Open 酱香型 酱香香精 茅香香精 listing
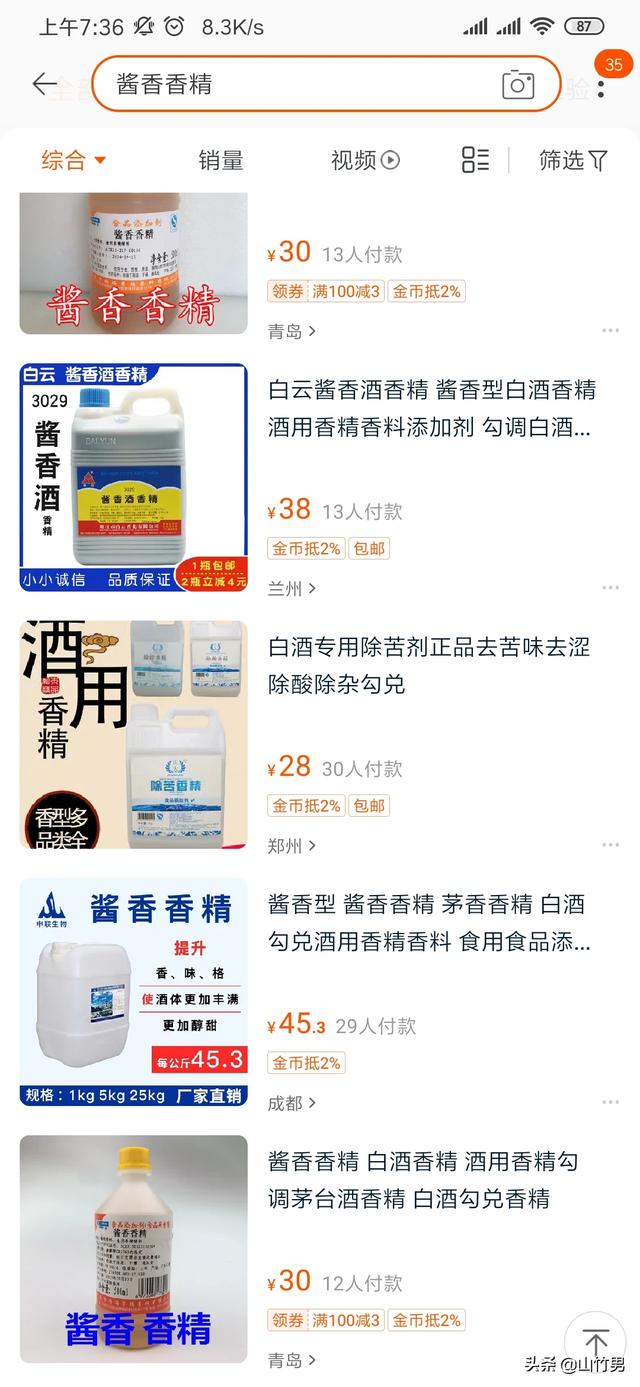Image resolution: width=640 pixels, height=1387 pixels. click(x=428, y=922)
